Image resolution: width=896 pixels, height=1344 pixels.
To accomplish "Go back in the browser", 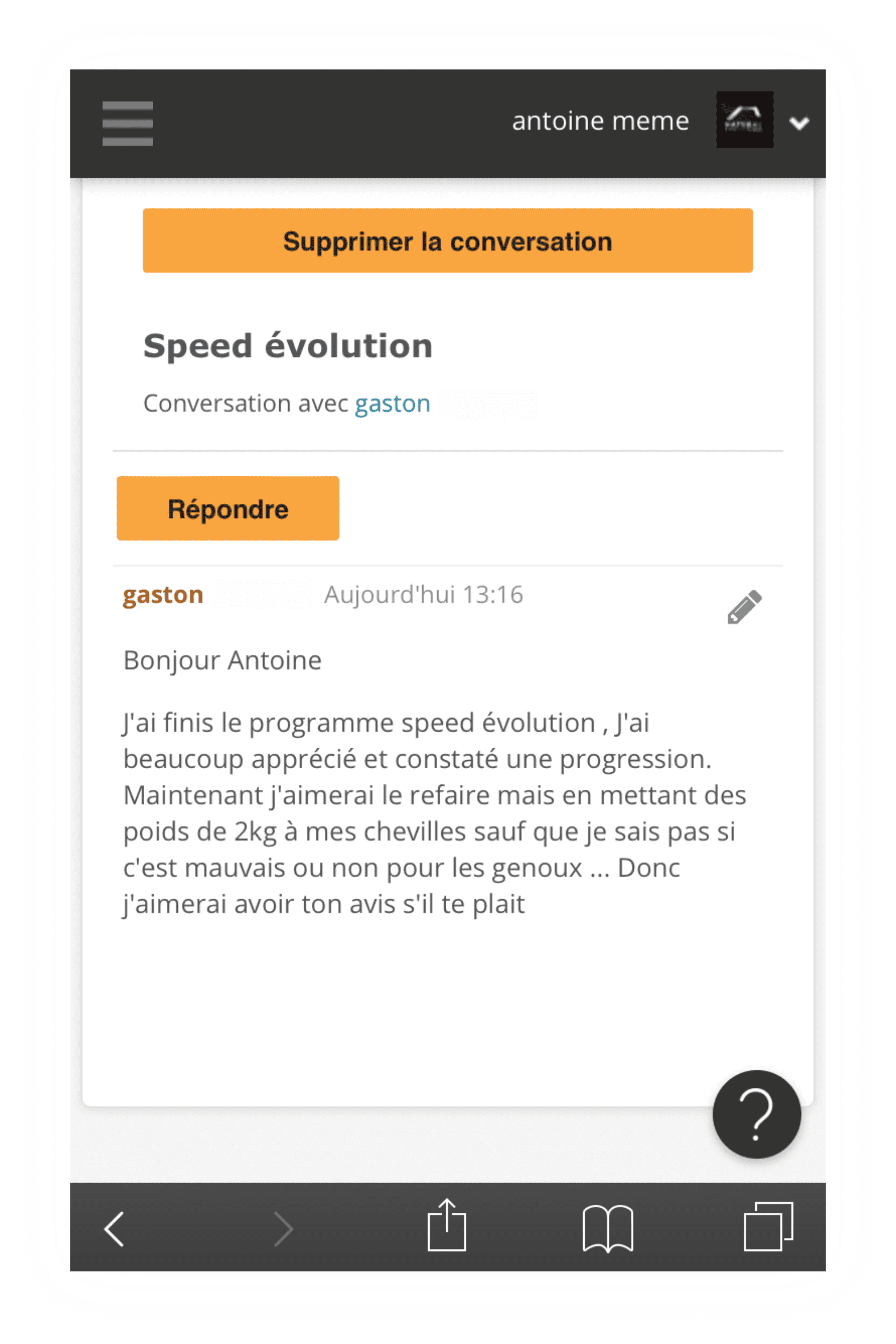I will (114, 1228).
